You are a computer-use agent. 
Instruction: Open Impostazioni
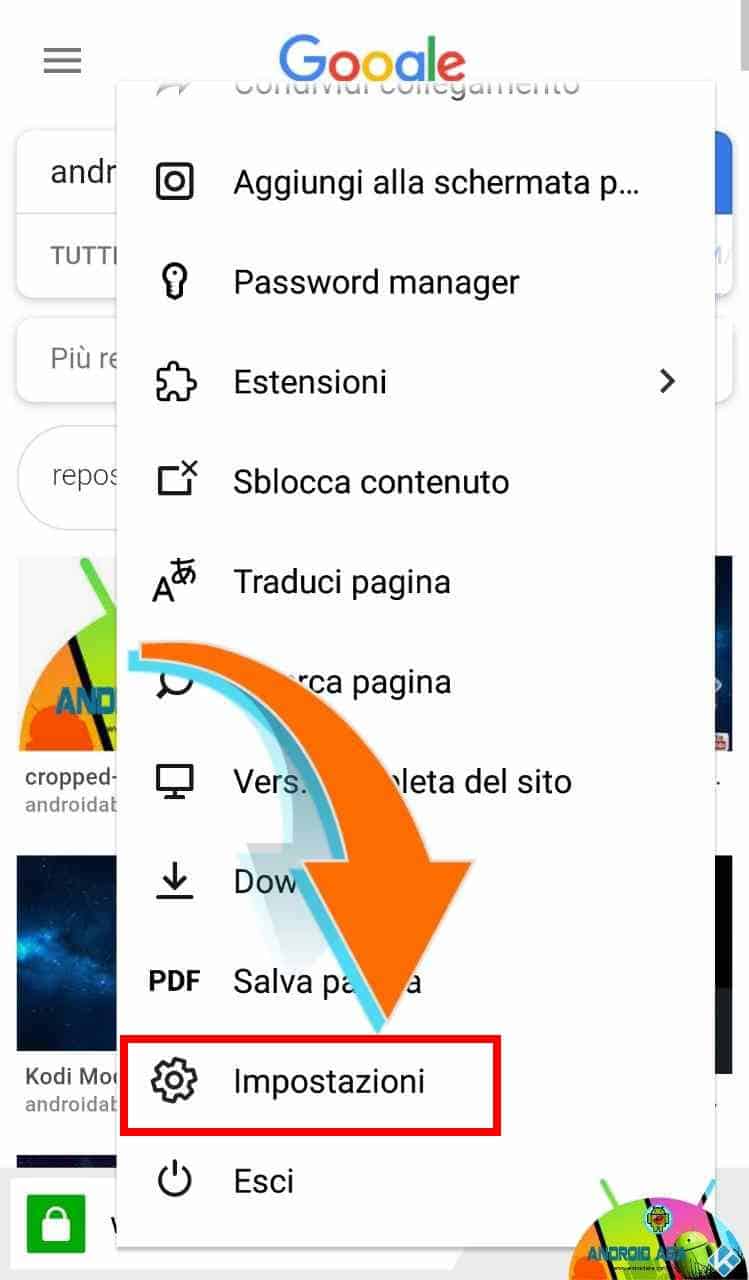pyautogui.click(x=415, y=1081)
